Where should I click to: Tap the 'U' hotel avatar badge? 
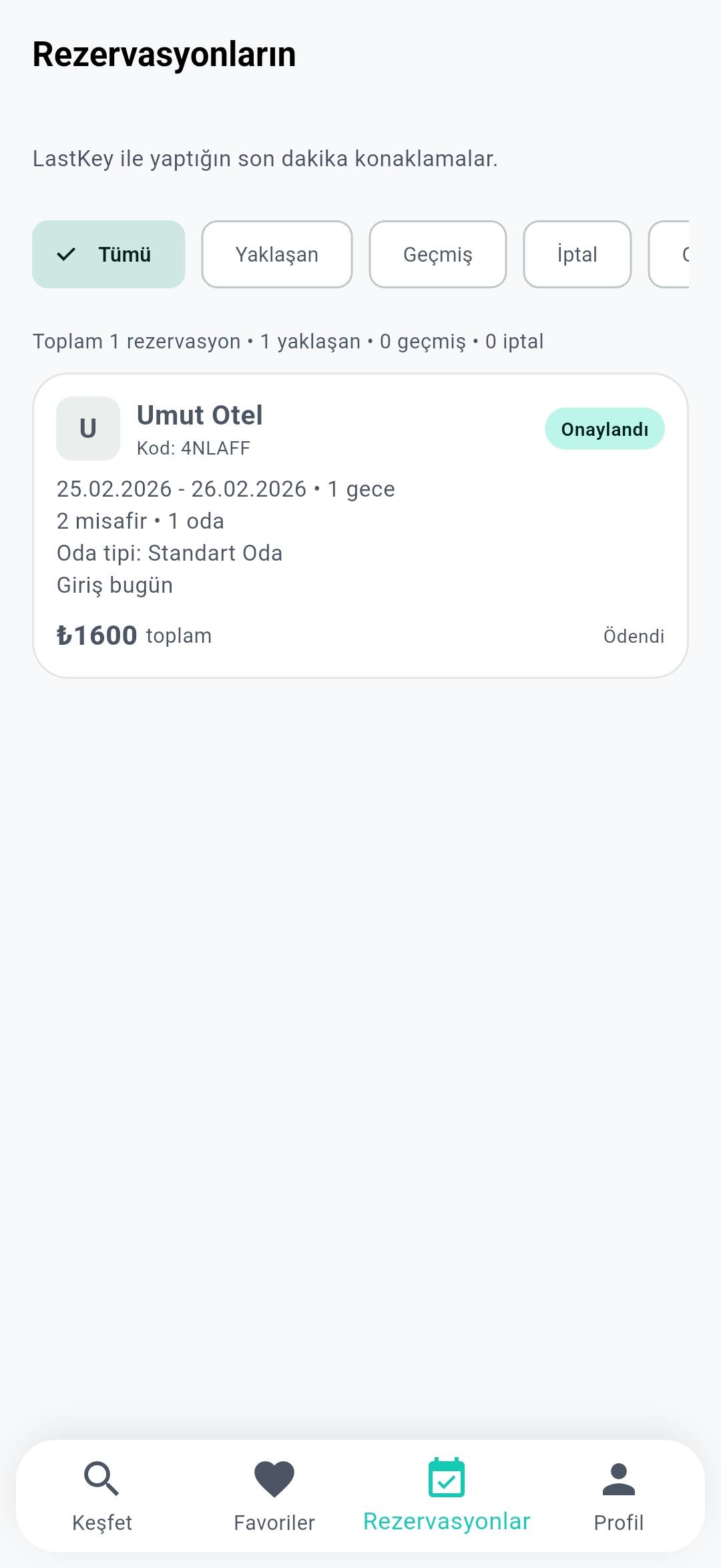pos(88,428)
